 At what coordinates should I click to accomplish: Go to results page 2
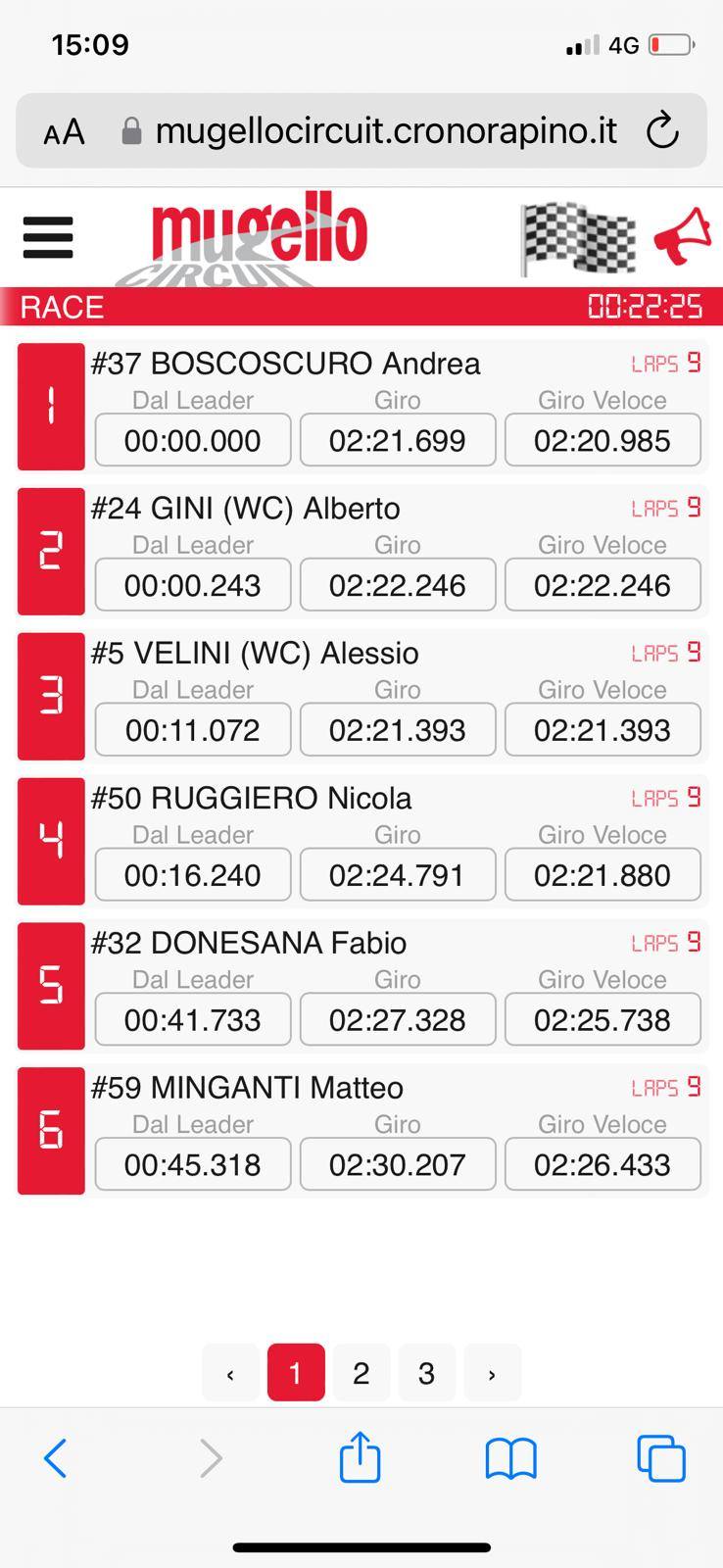361,1373
